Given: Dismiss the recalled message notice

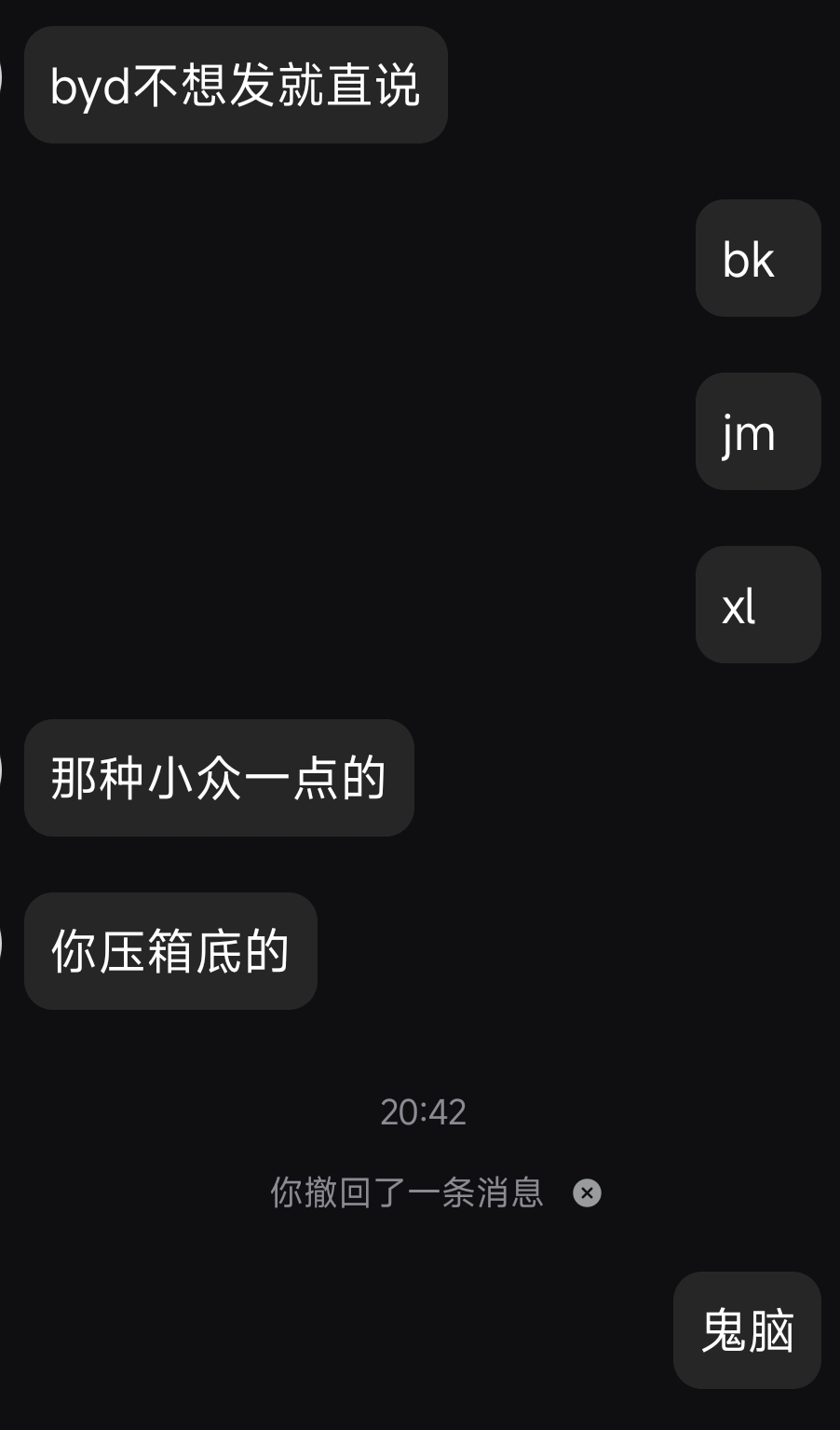Looking at the screenshot, I should click(587, 1193).
